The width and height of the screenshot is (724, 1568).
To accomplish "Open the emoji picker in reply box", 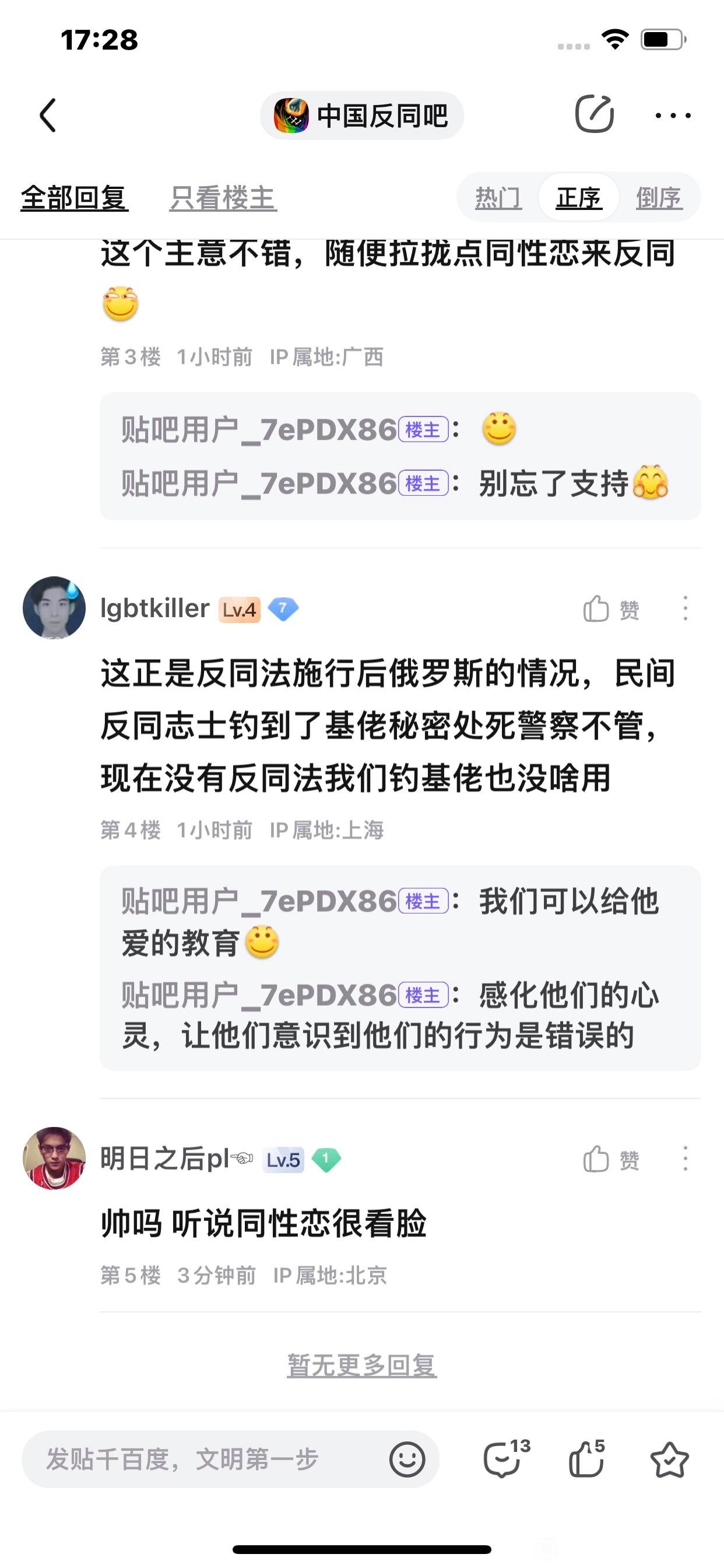I will click(x=407, y=1459).
